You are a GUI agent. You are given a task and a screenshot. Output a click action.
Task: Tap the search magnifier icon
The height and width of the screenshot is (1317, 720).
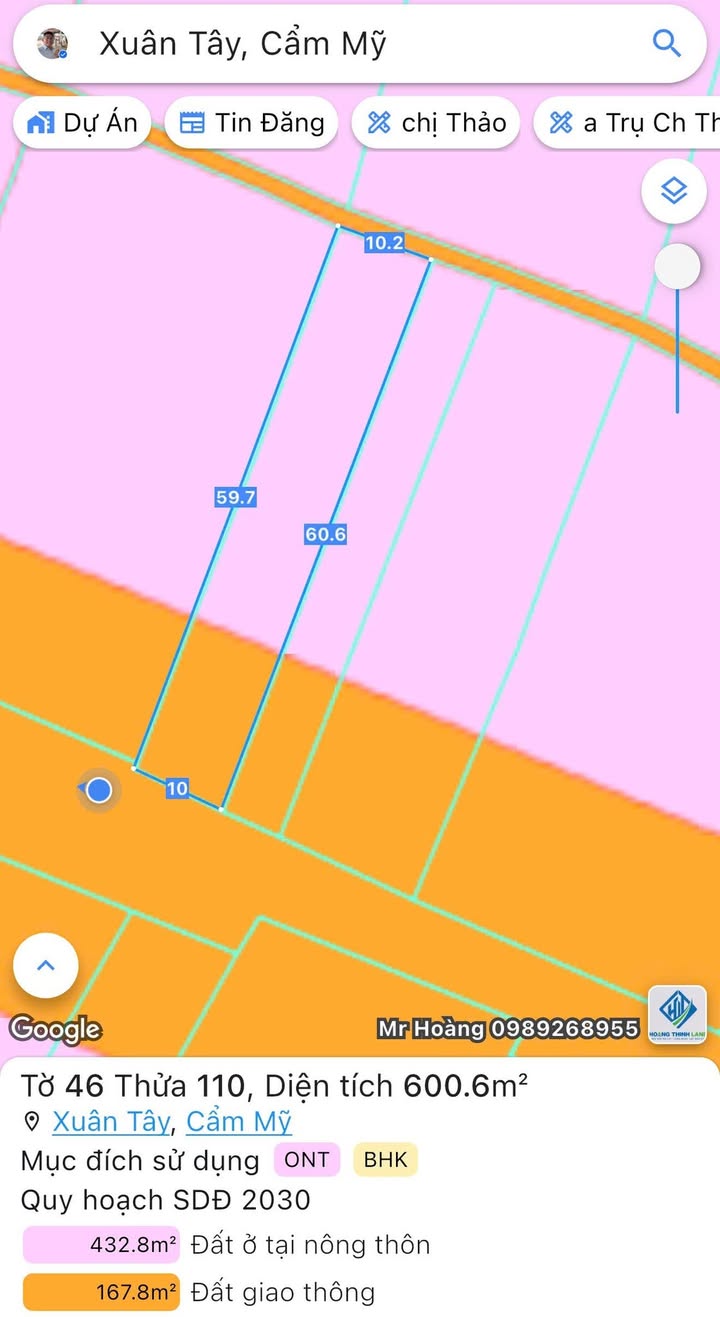point(666,43)
